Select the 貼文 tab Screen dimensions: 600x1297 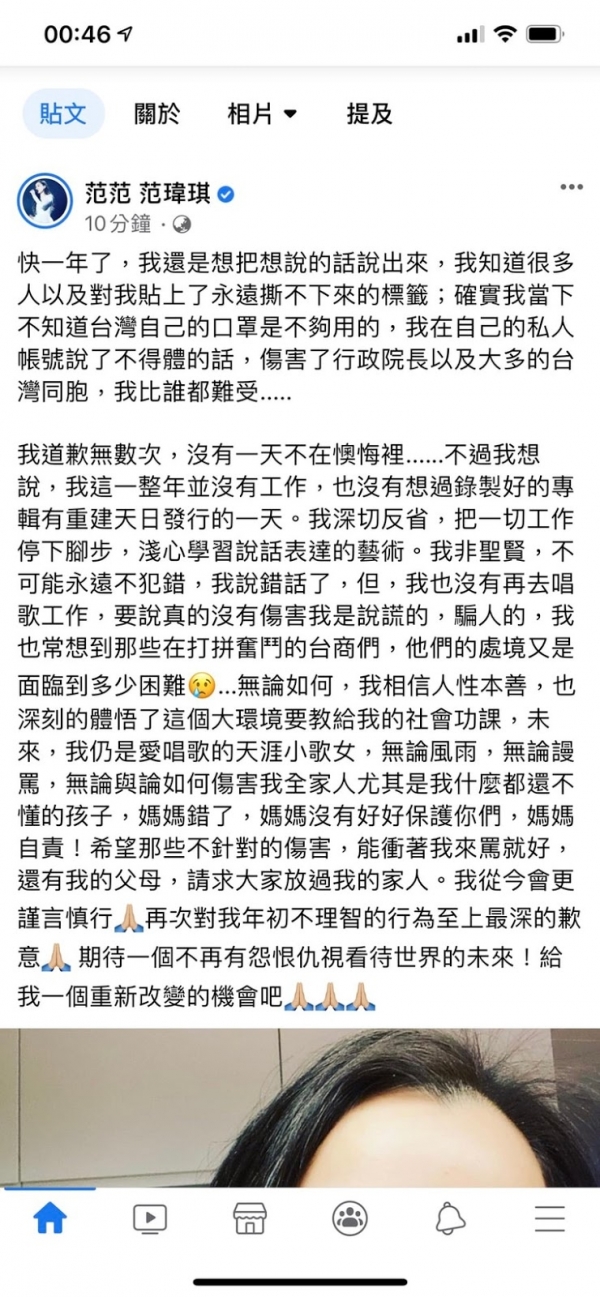coord(63,114)
